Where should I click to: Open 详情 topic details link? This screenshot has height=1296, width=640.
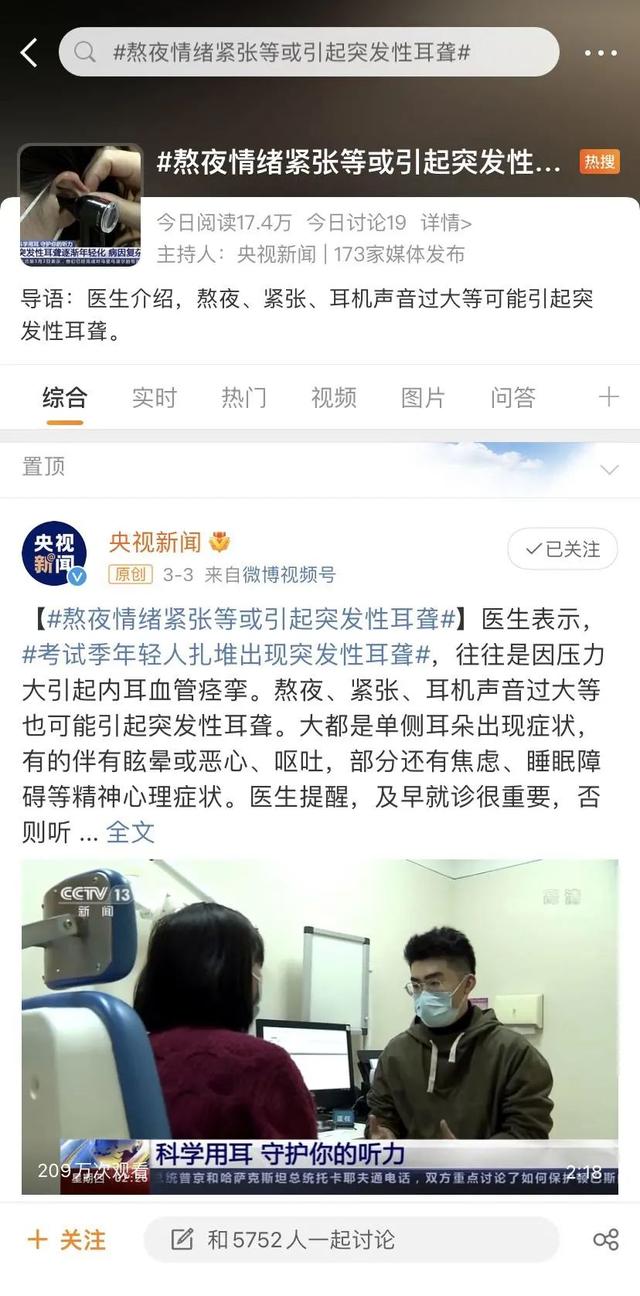tap(446, 223)
